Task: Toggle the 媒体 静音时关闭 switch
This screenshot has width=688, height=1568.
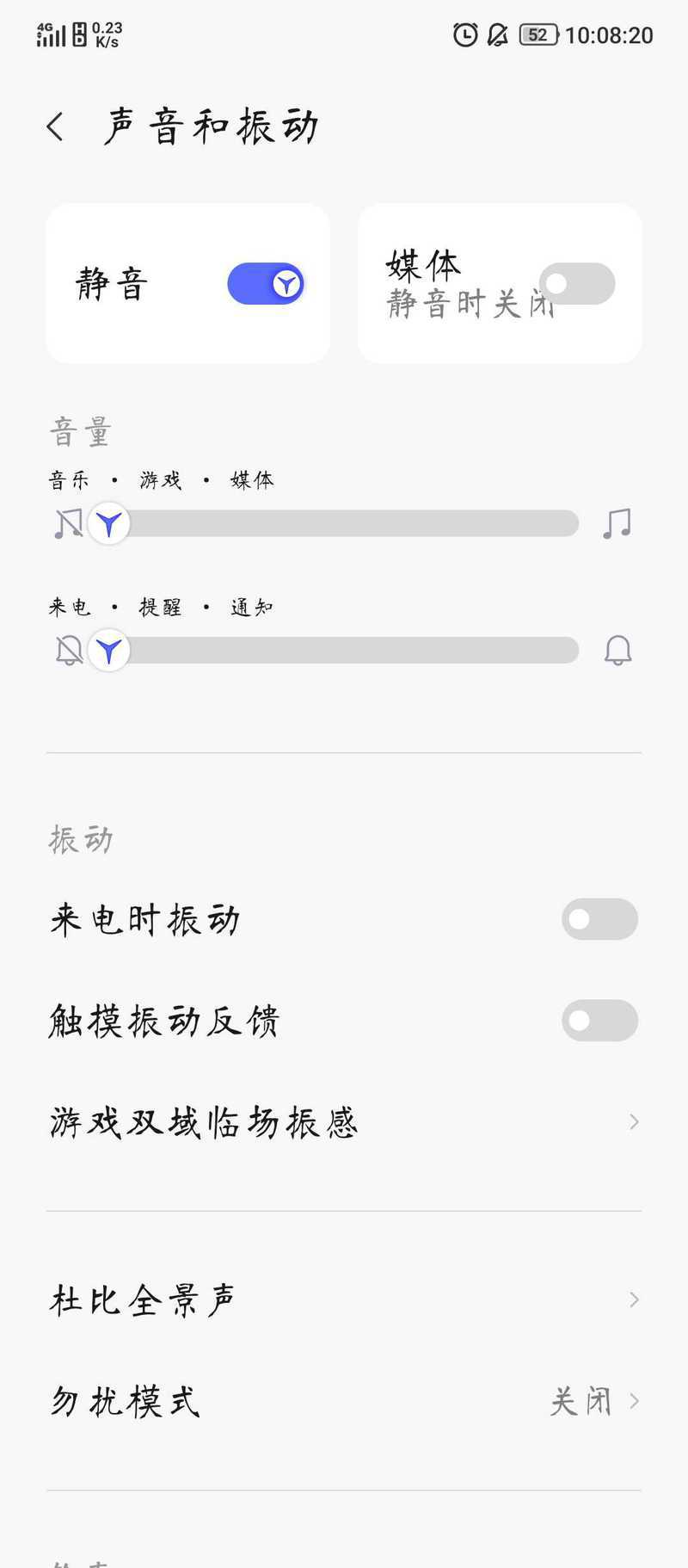Action: point(577,283)
